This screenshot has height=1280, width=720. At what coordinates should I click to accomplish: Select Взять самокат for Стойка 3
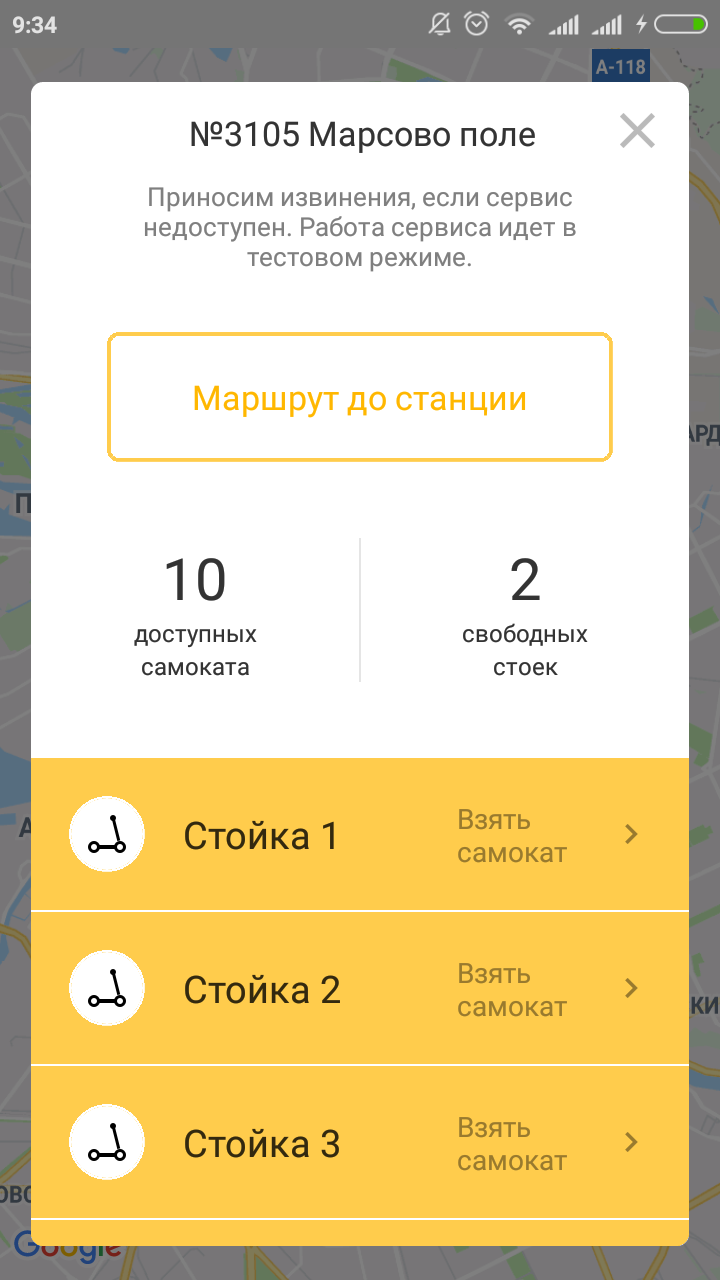(x=511, y=1144)
